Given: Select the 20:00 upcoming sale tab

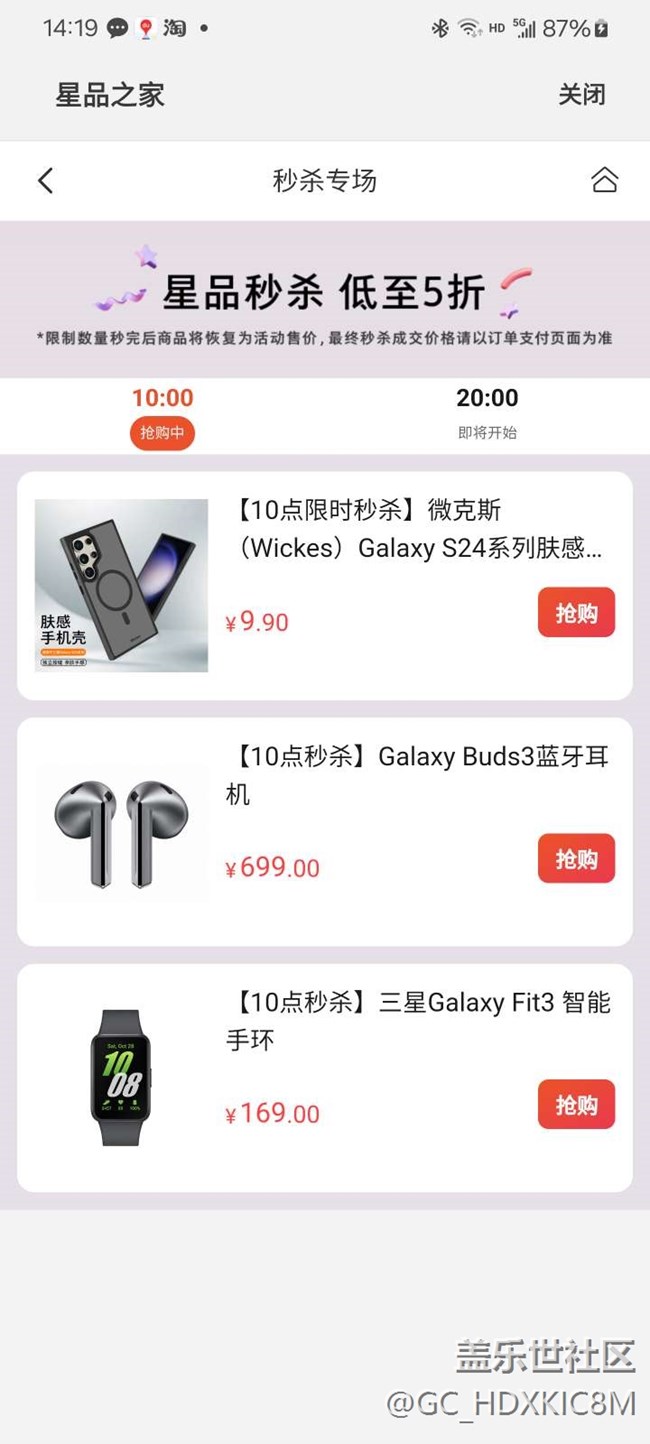Looking at the screenshot, I should [487, 414].
